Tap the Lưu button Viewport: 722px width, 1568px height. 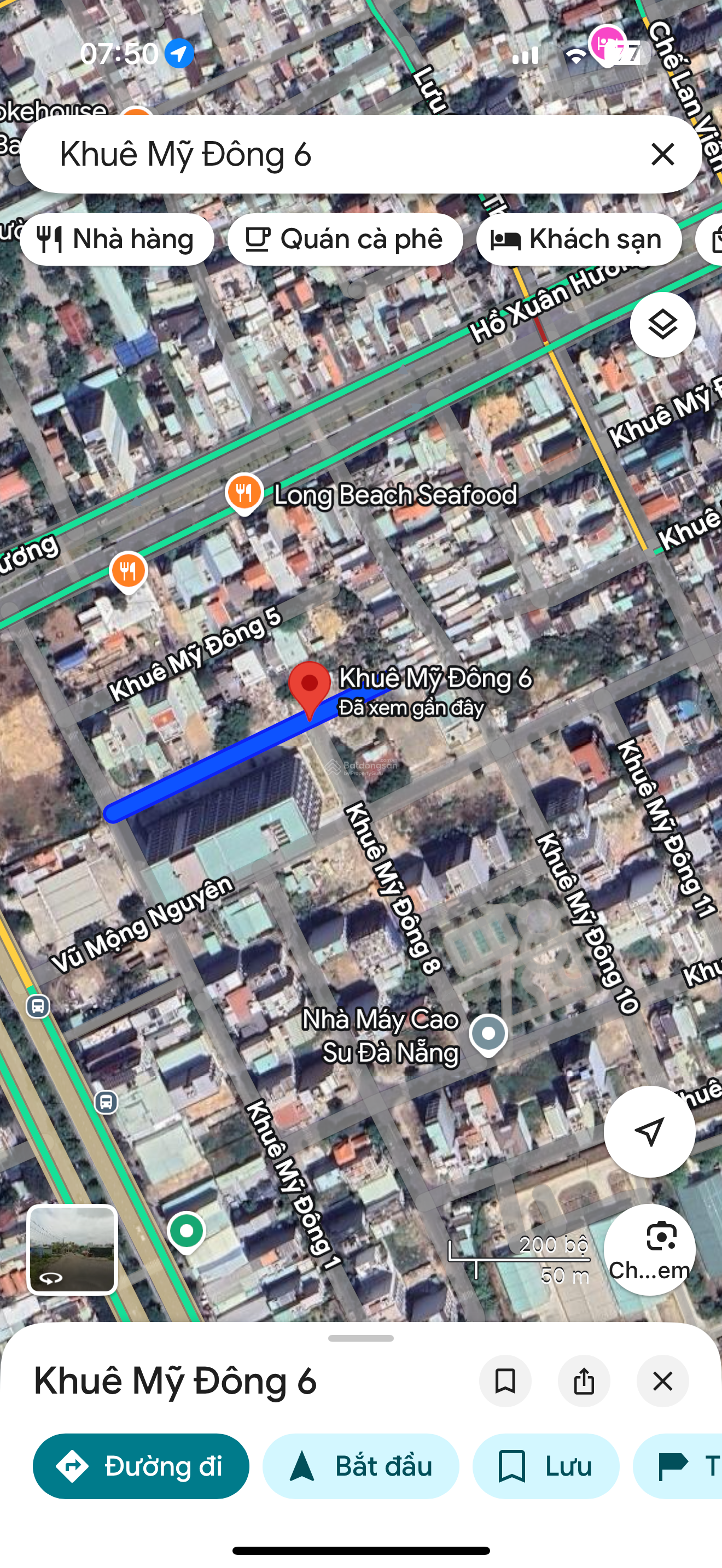pyautogui.click(x=545, y=1466)
